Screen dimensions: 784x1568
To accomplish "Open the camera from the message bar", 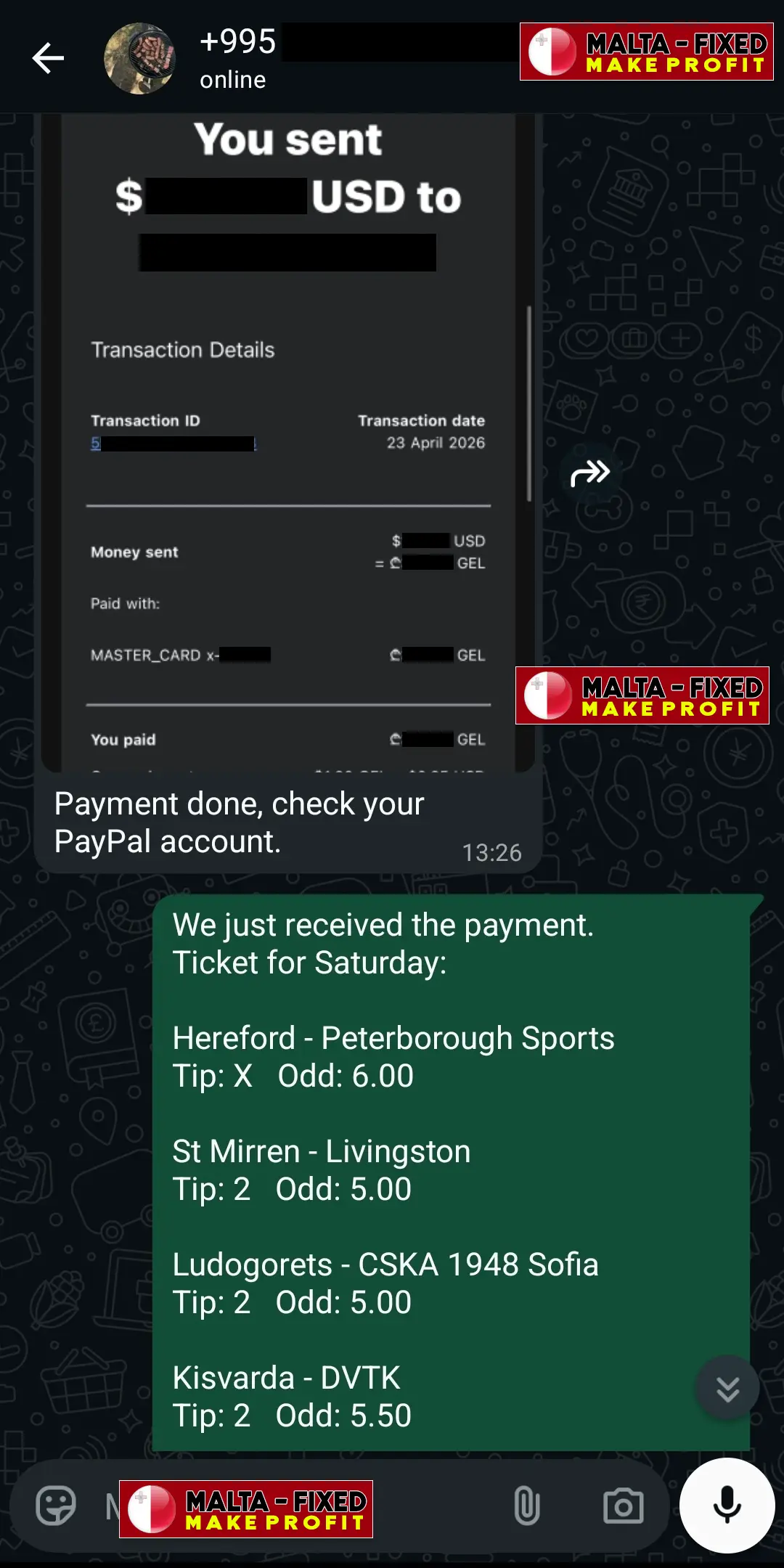I will click(623, 1506).
